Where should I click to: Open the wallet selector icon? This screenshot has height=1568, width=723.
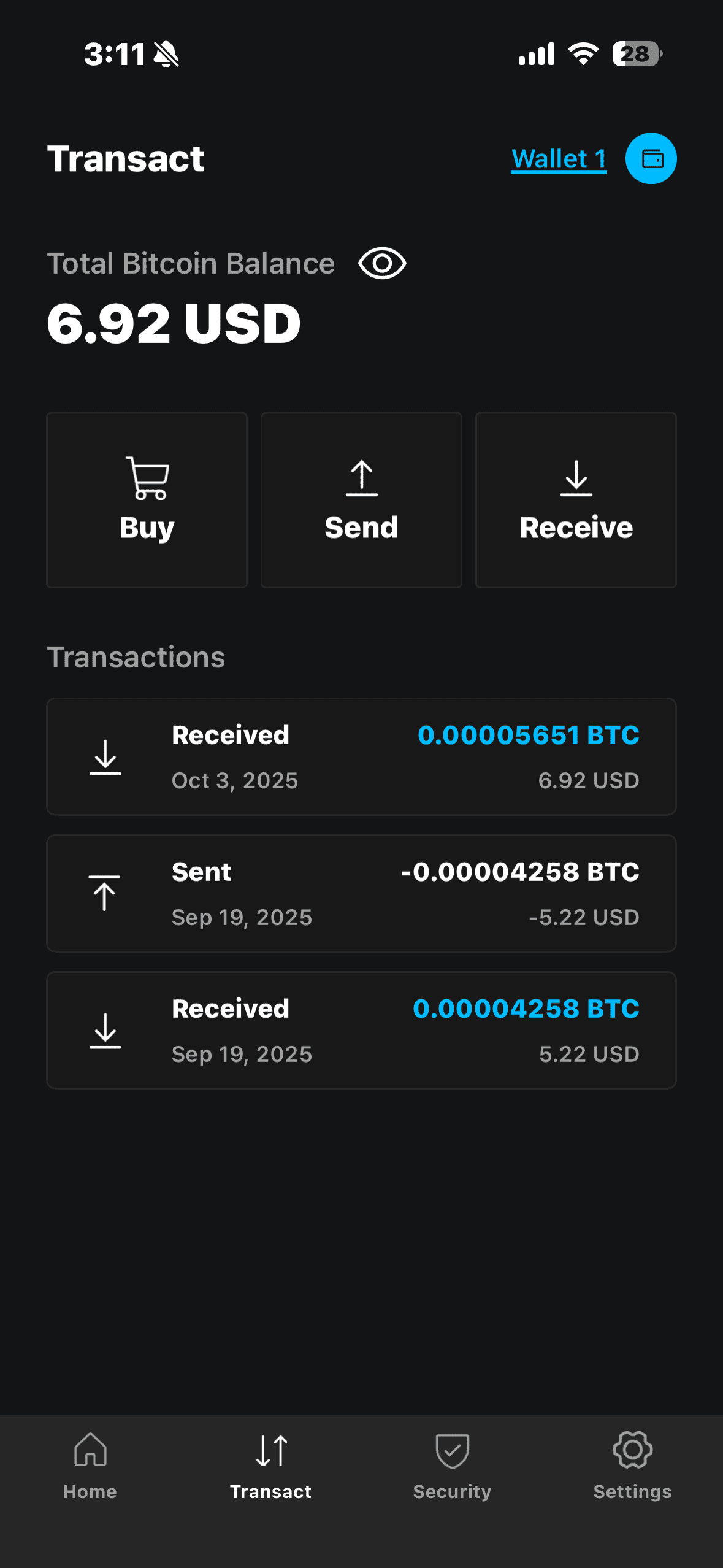pos(651,158)
